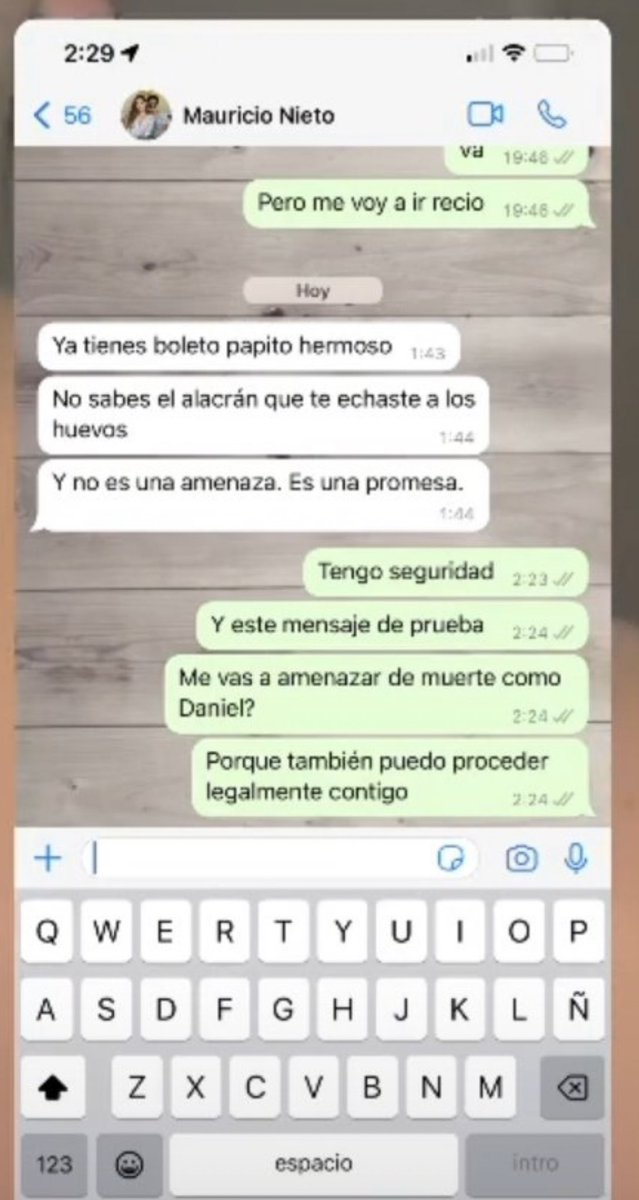The image size is (639, 1200).
Task: Open the camera to send a photo
Action: [x=521, y=858]
